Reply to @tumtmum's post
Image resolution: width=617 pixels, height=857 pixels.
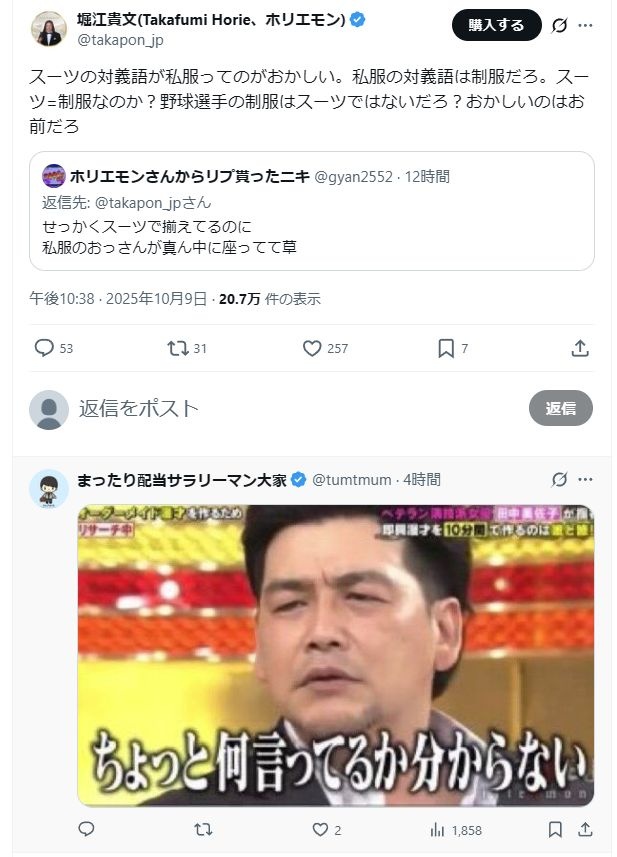(86, 829)
